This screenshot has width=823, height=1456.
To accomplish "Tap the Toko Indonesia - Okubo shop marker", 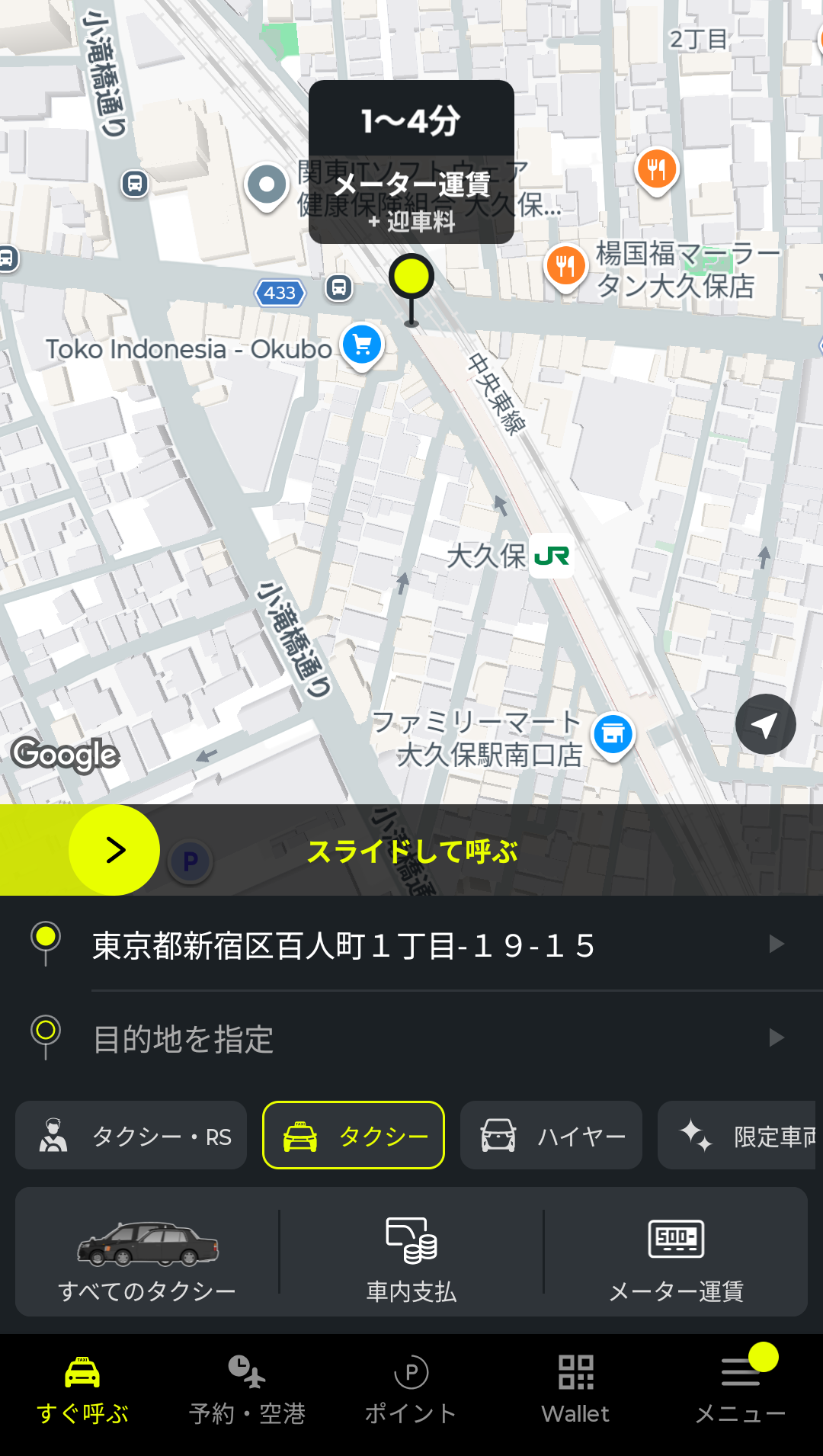I will (362, 345).
